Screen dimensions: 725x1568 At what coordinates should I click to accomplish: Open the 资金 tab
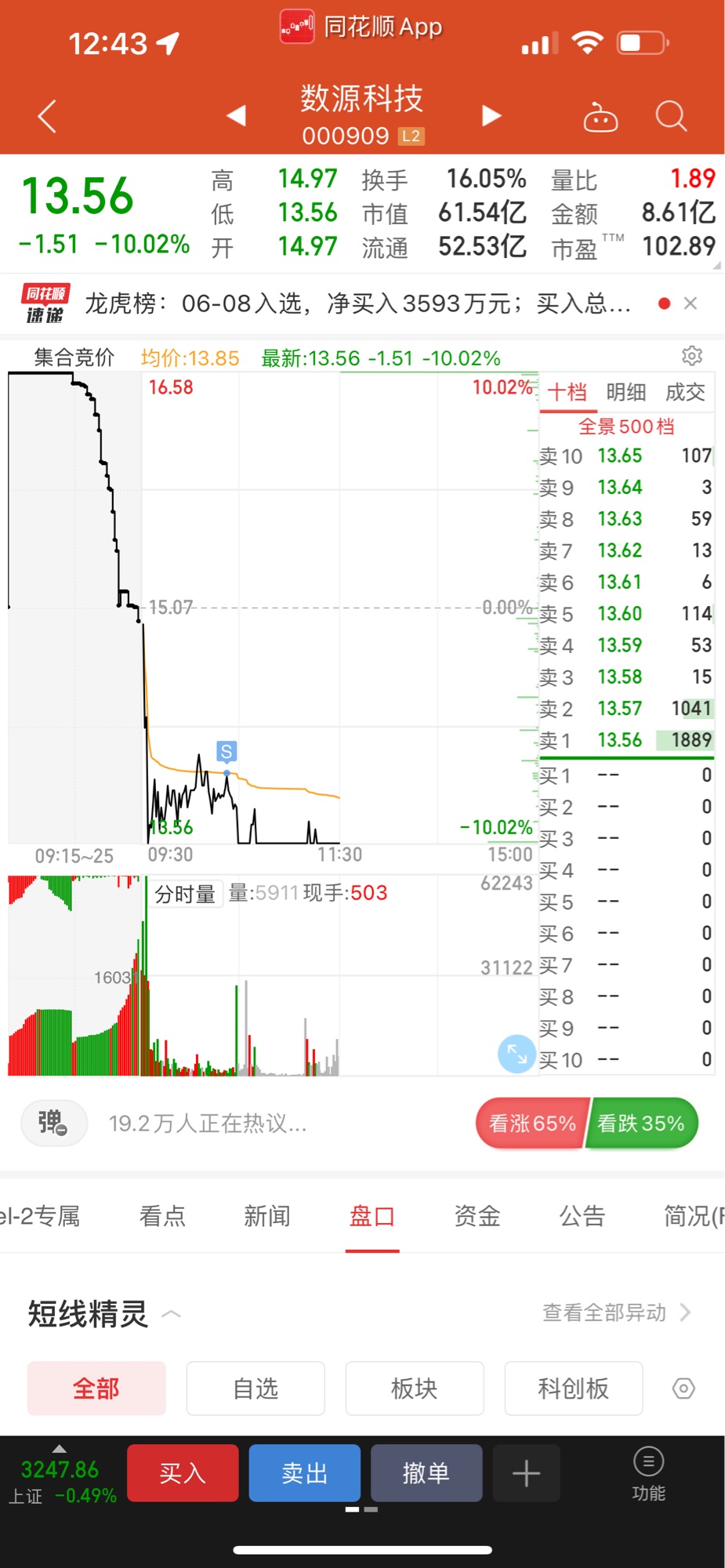[x=477, y=1216]
